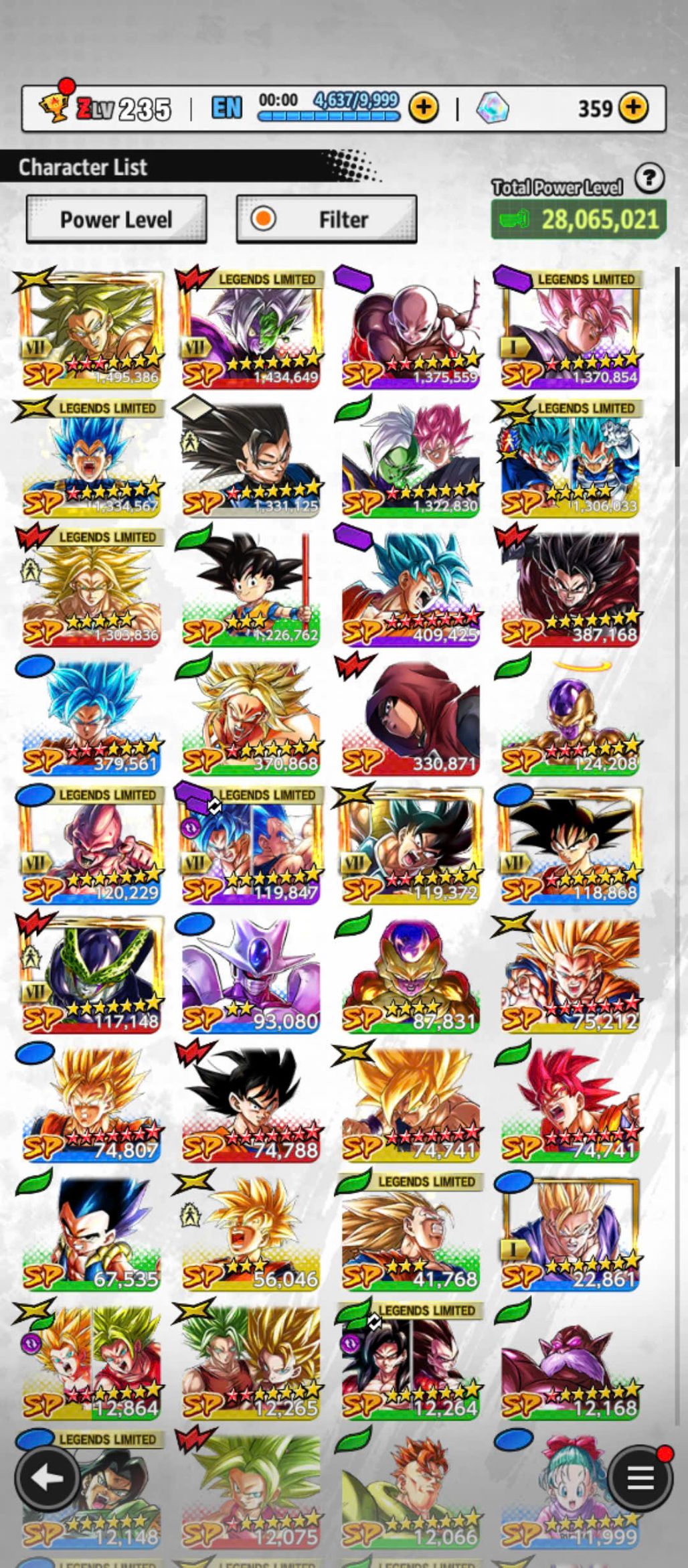Open the character card with 1,370,854
Image resolution: width=688 pixels, height=1568 pixels.
click(570, 329)
